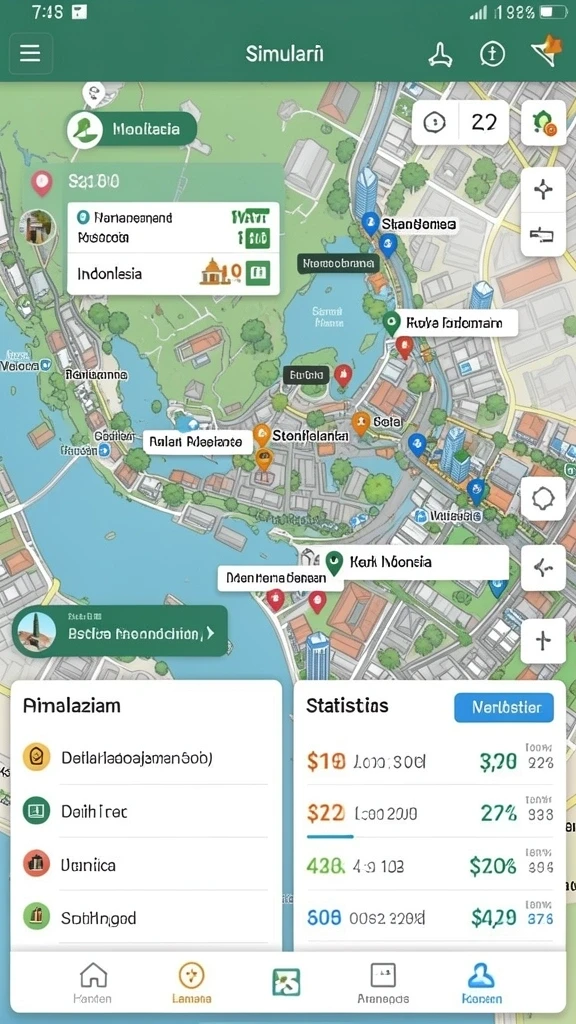
Task: Open the Indonlesia row in the map card
Action: [174, 273]
